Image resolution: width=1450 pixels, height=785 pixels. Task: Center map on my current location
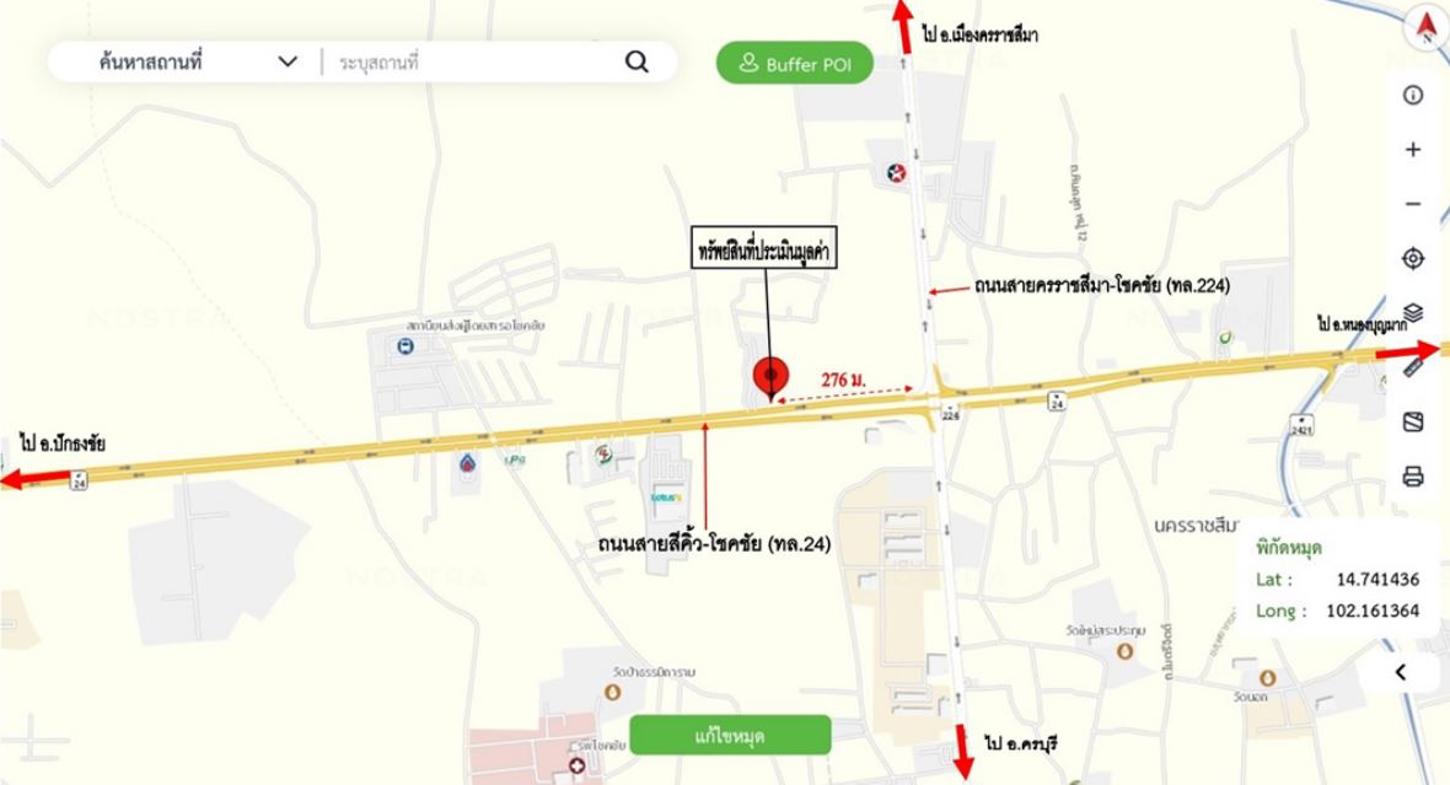click(x=1413, y=258)
